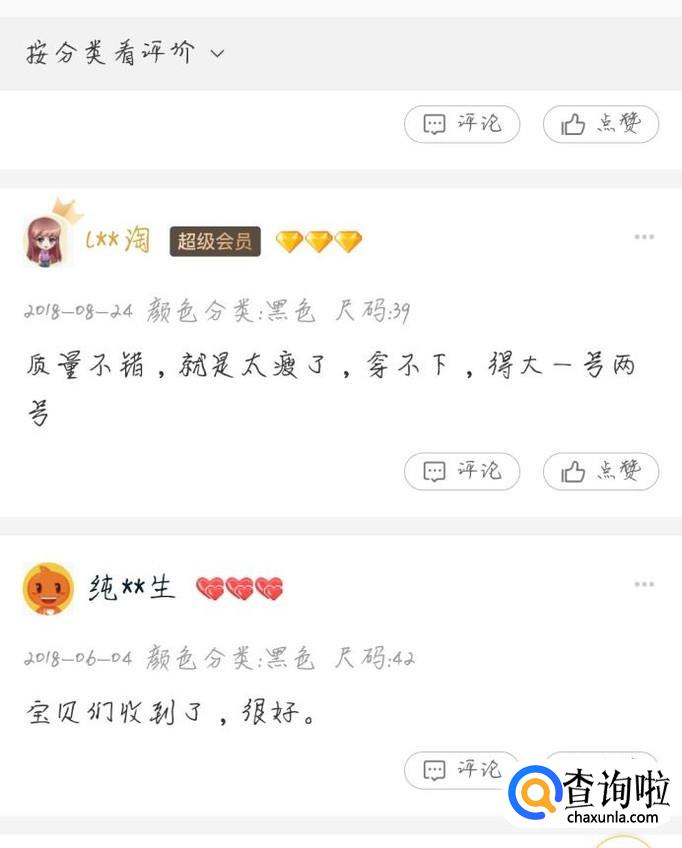Tap 点赞 under the topmost review
This screenshot has height=848, width=682.
[x=601, y=124]
